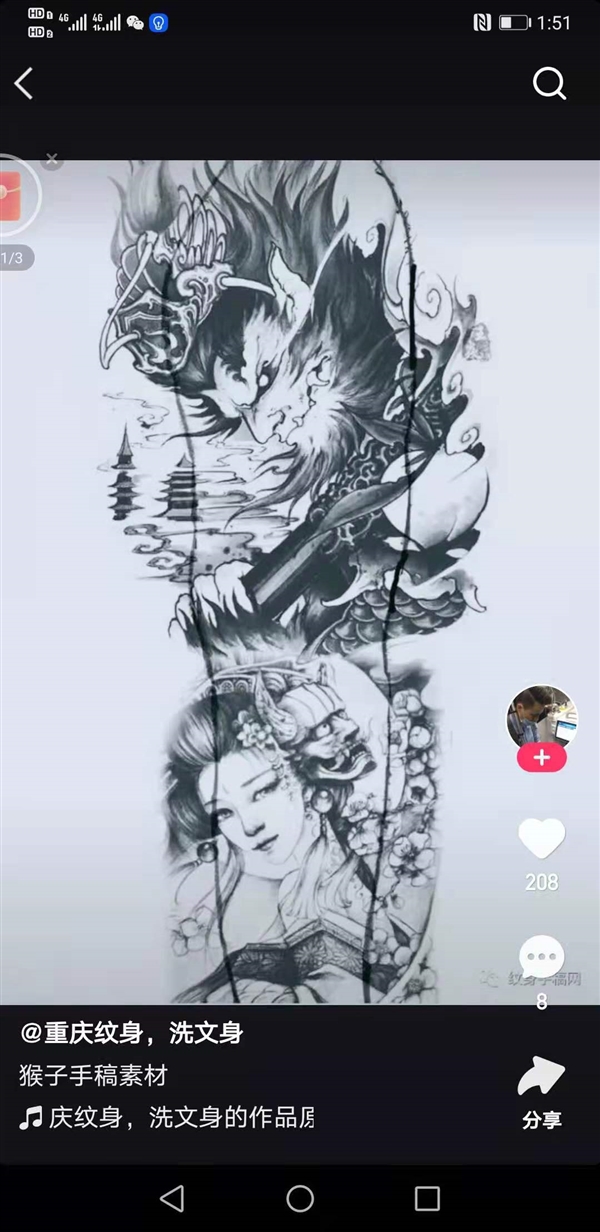
Task: Close the floating red envelope widget
Action: (52, 159)
